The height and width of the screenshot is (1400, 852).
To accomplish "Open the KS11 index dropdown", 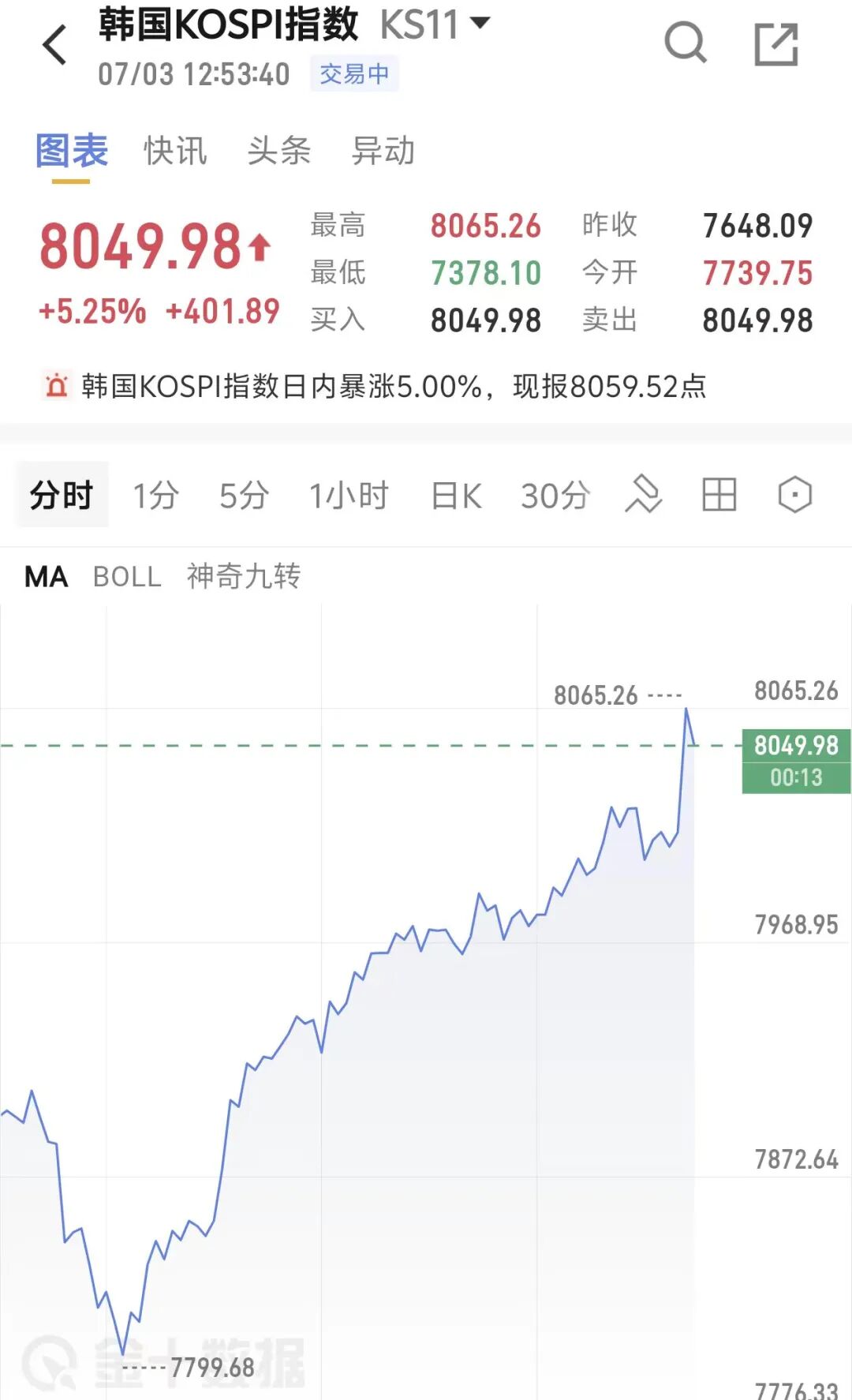I will [x=435, y=24].
